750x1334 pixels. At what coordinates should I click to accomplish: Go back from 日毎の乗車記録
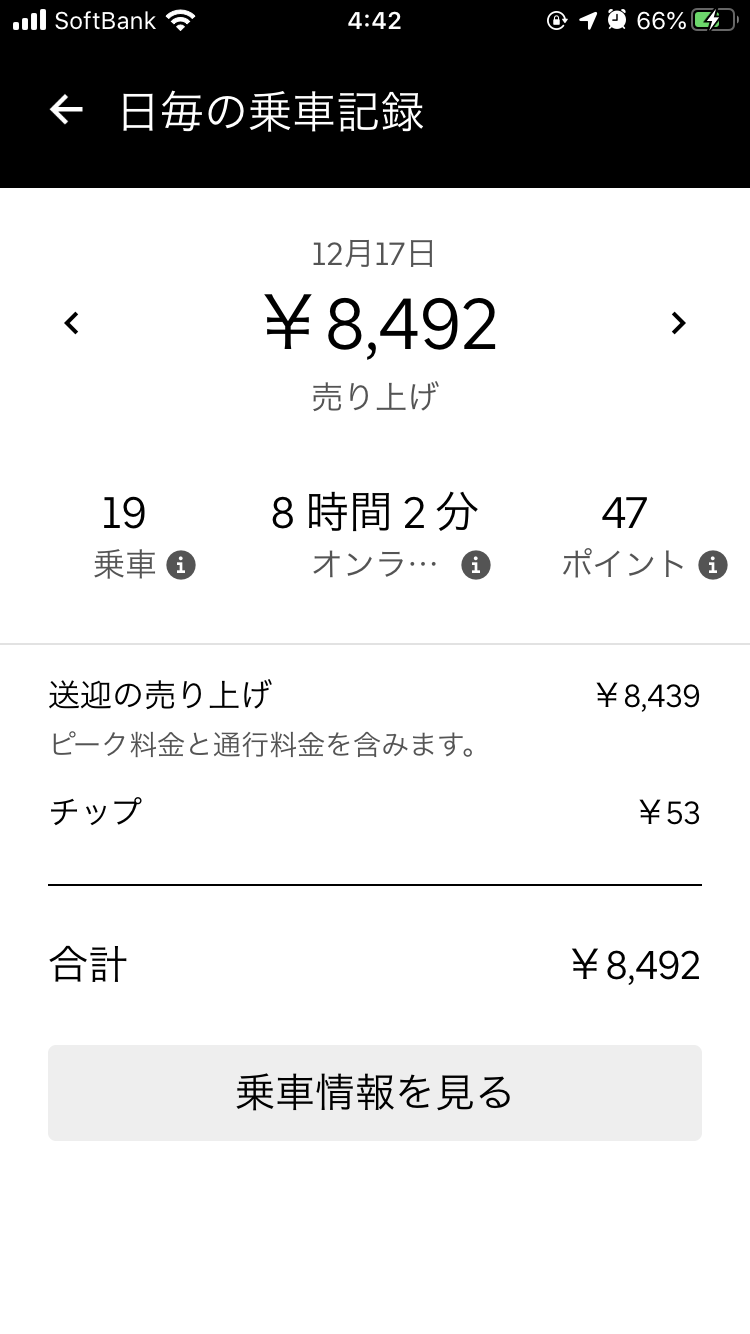(66, 110)
